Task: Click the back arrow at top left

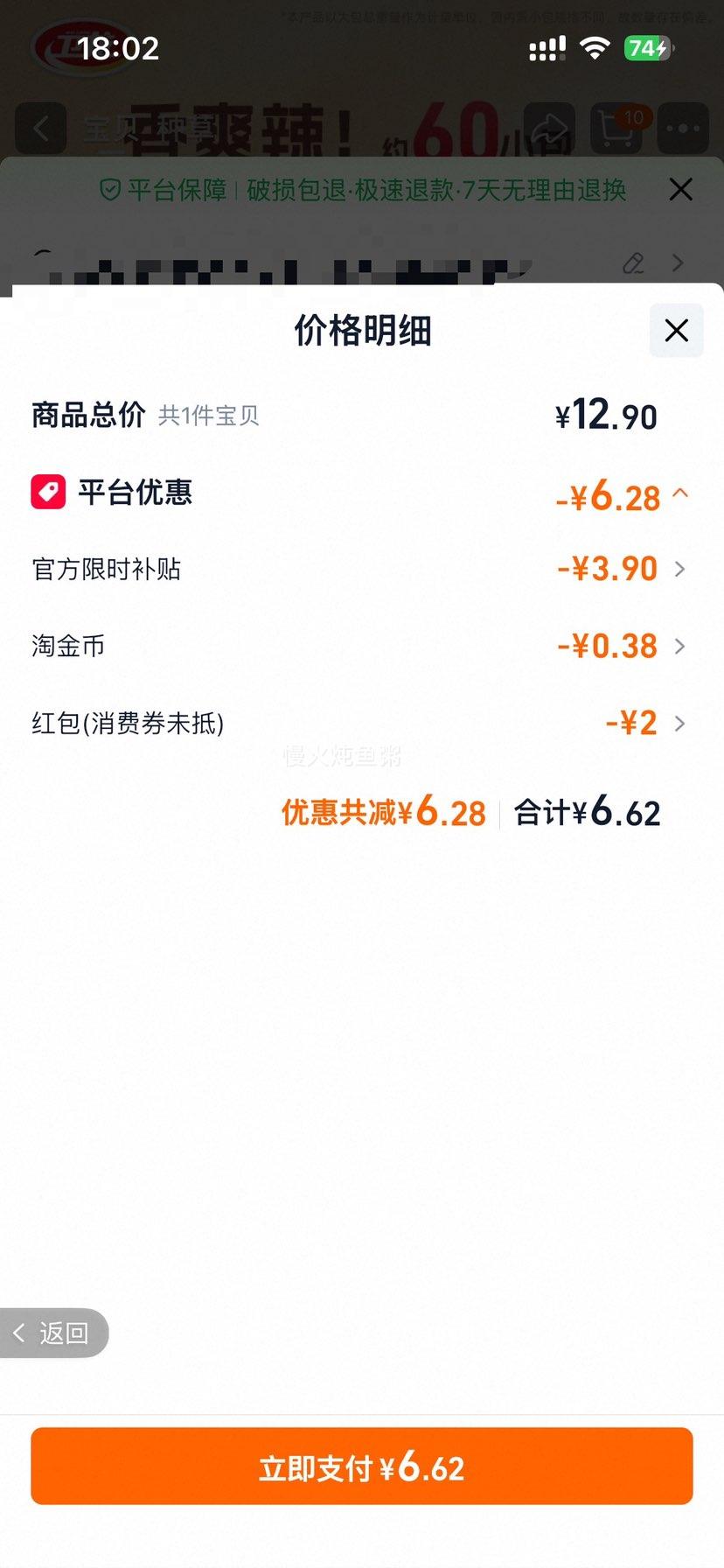Action: pyautogui.click(x=41, y=128)
